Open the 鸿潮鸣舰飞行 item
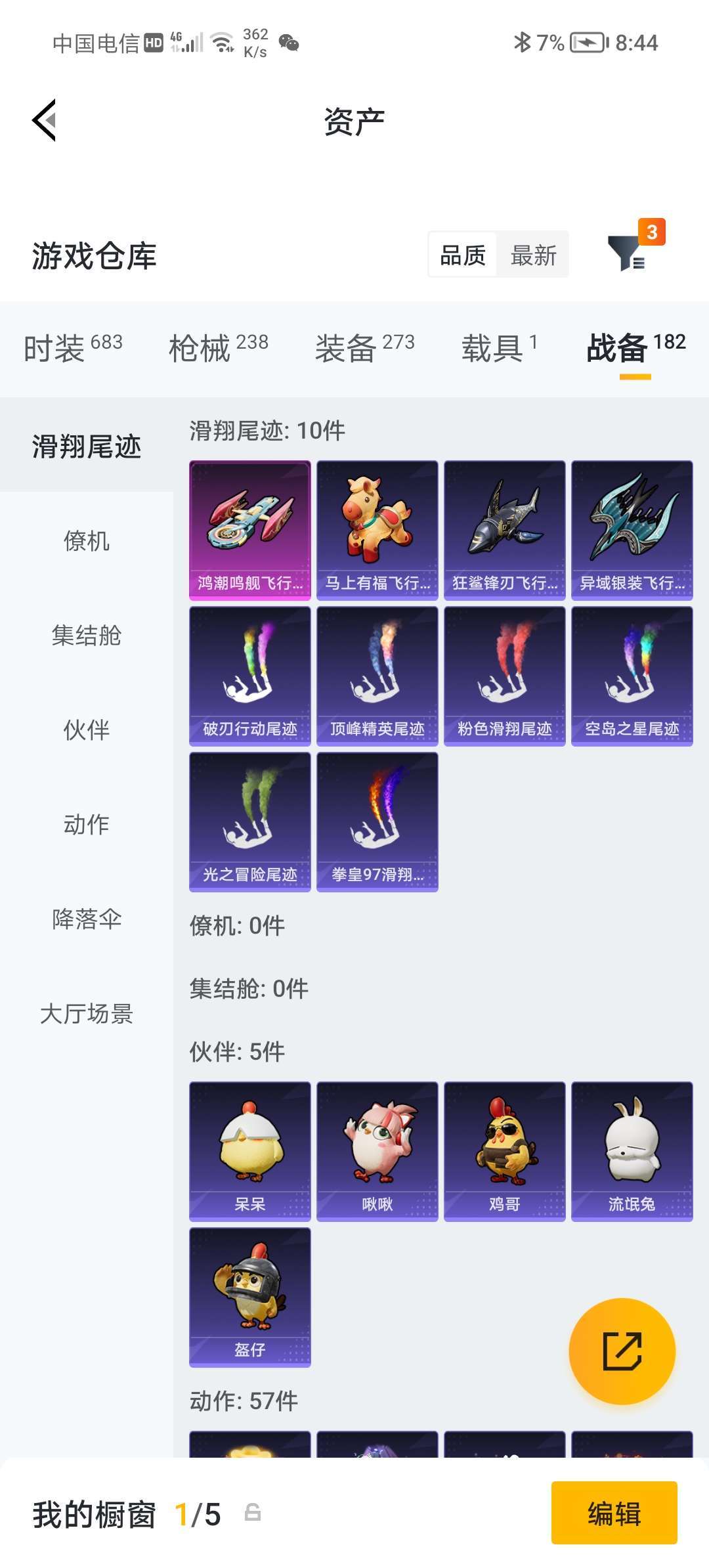709x1568 pixels. point(250,530)
